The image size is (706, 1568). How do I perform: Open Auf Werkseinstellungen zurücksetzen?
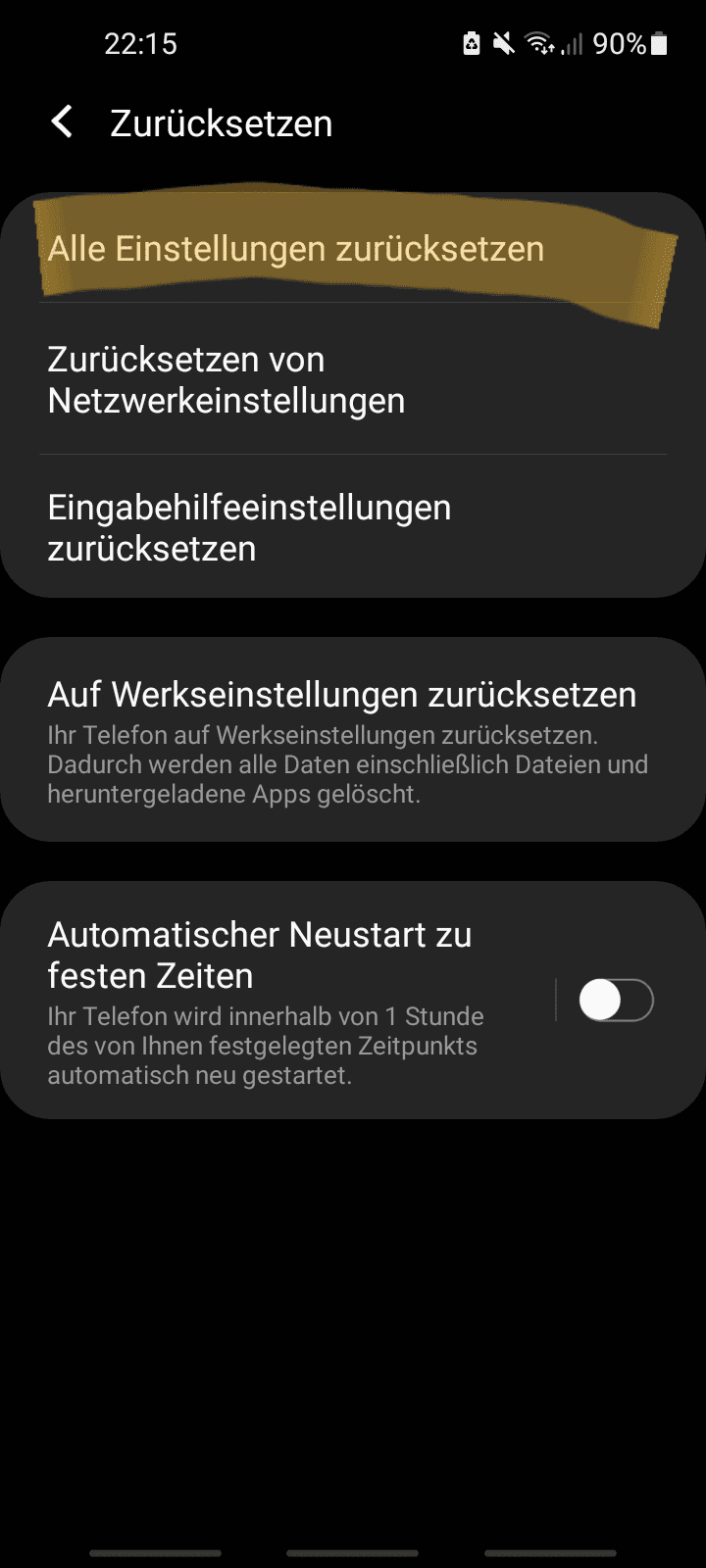click(x=342, y=740)
